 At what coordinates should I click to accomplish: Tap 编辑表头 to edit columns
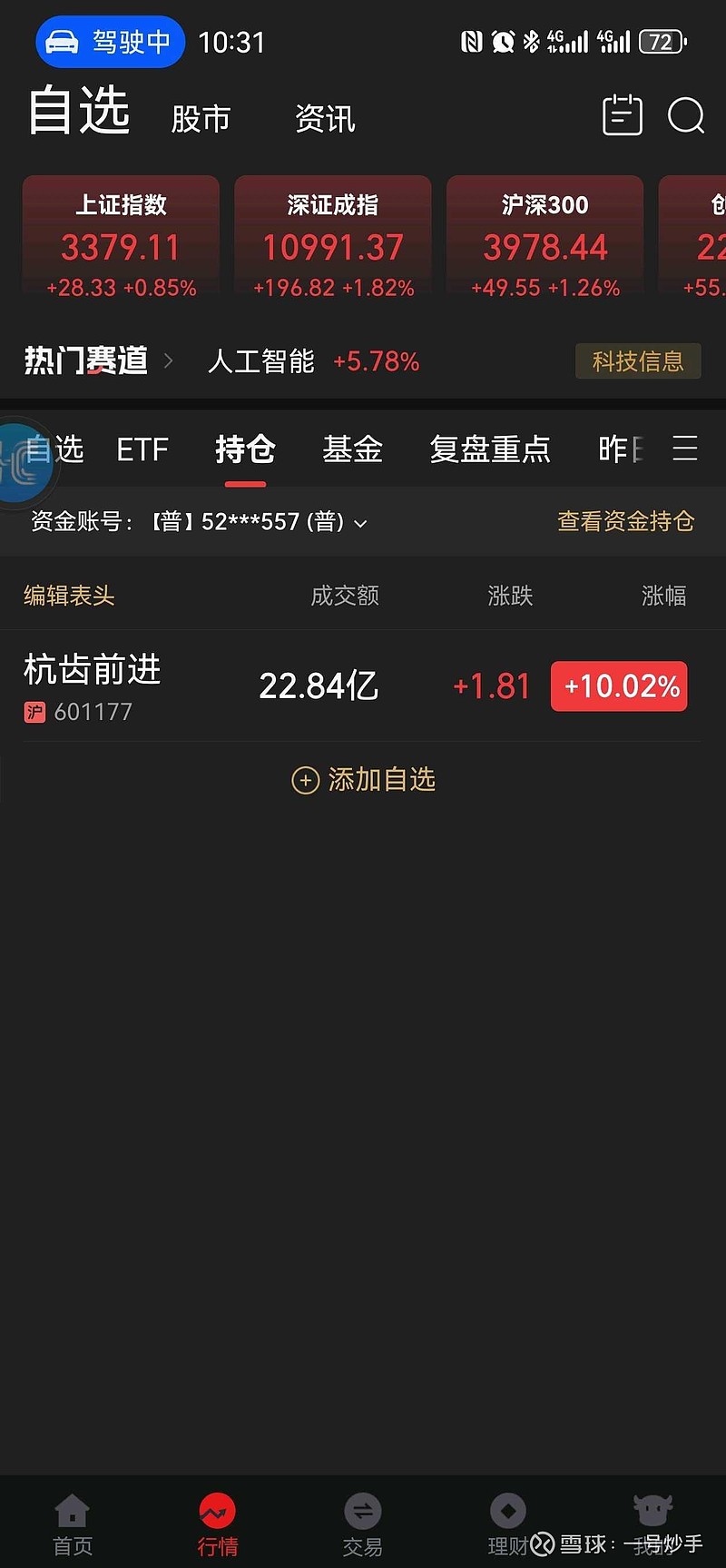click(x=69, y=596)
